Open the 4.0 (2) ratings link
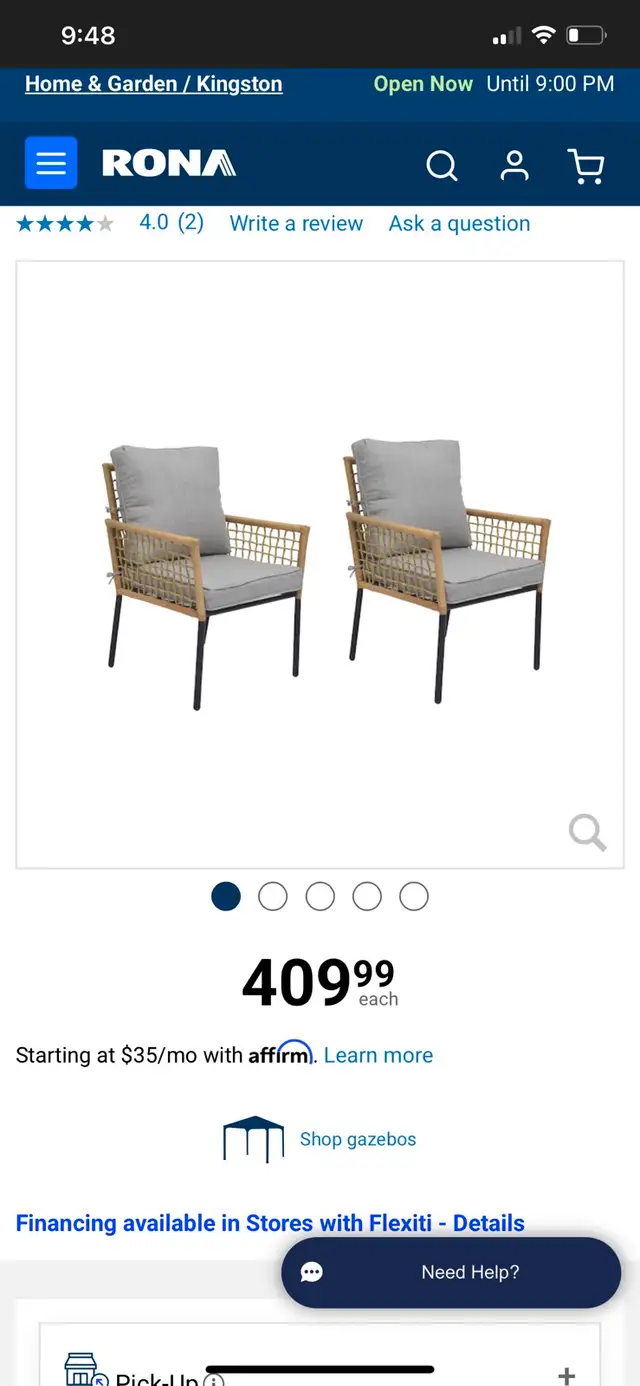 pyautogui.click(x=171, y=223)
